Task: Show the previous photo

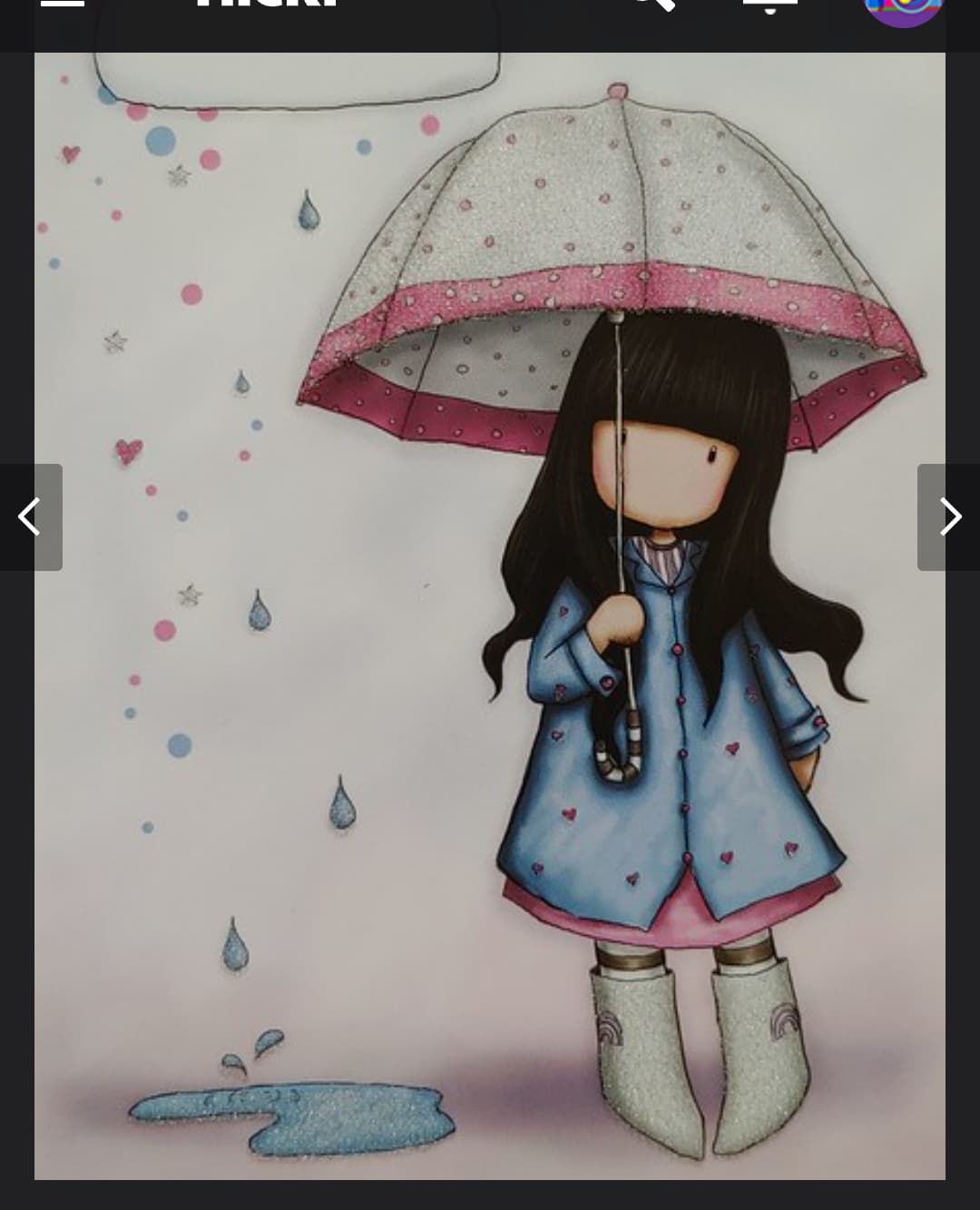Action: (x=31, y=517)
